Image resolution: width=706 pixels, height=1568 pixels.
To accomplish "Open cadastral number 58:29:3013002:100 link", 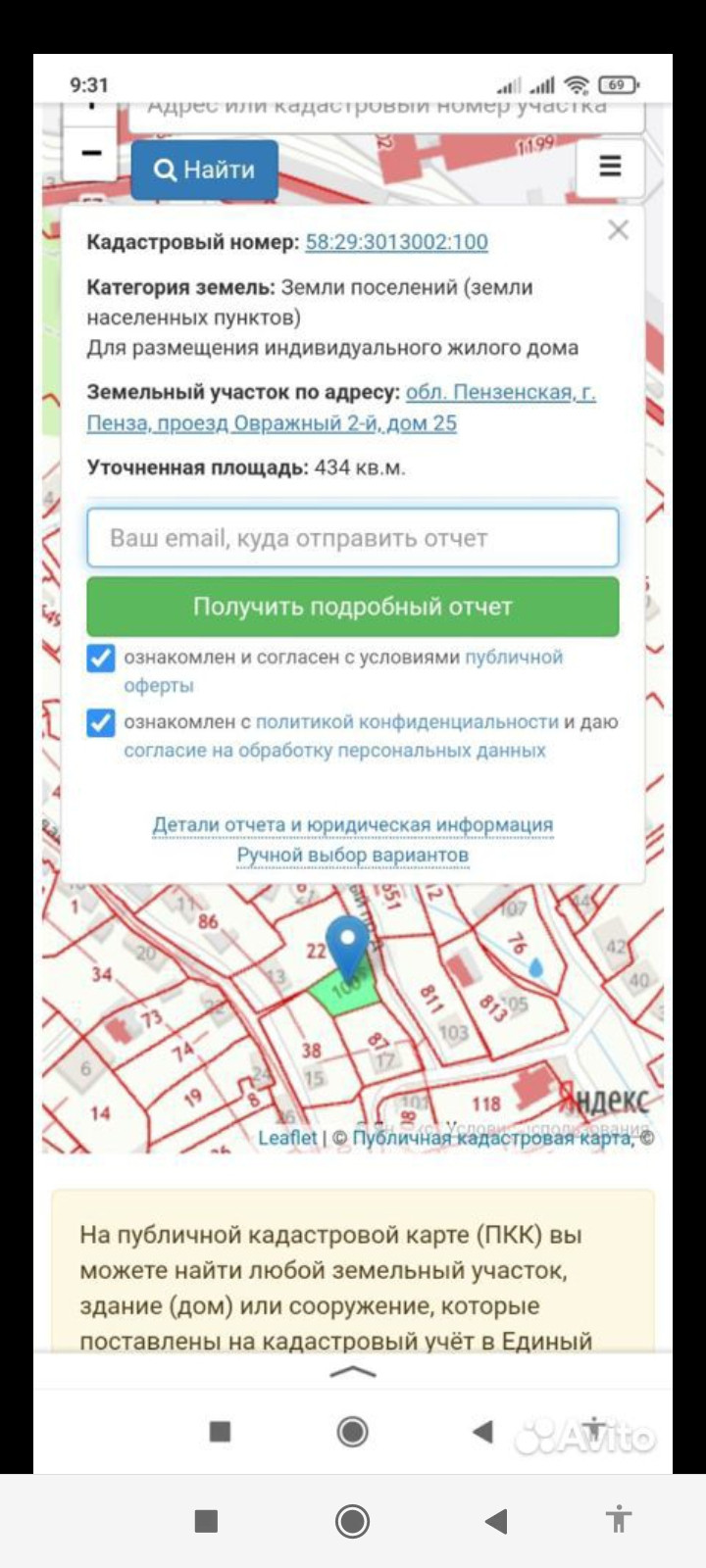I will click(x=396, y=242).
